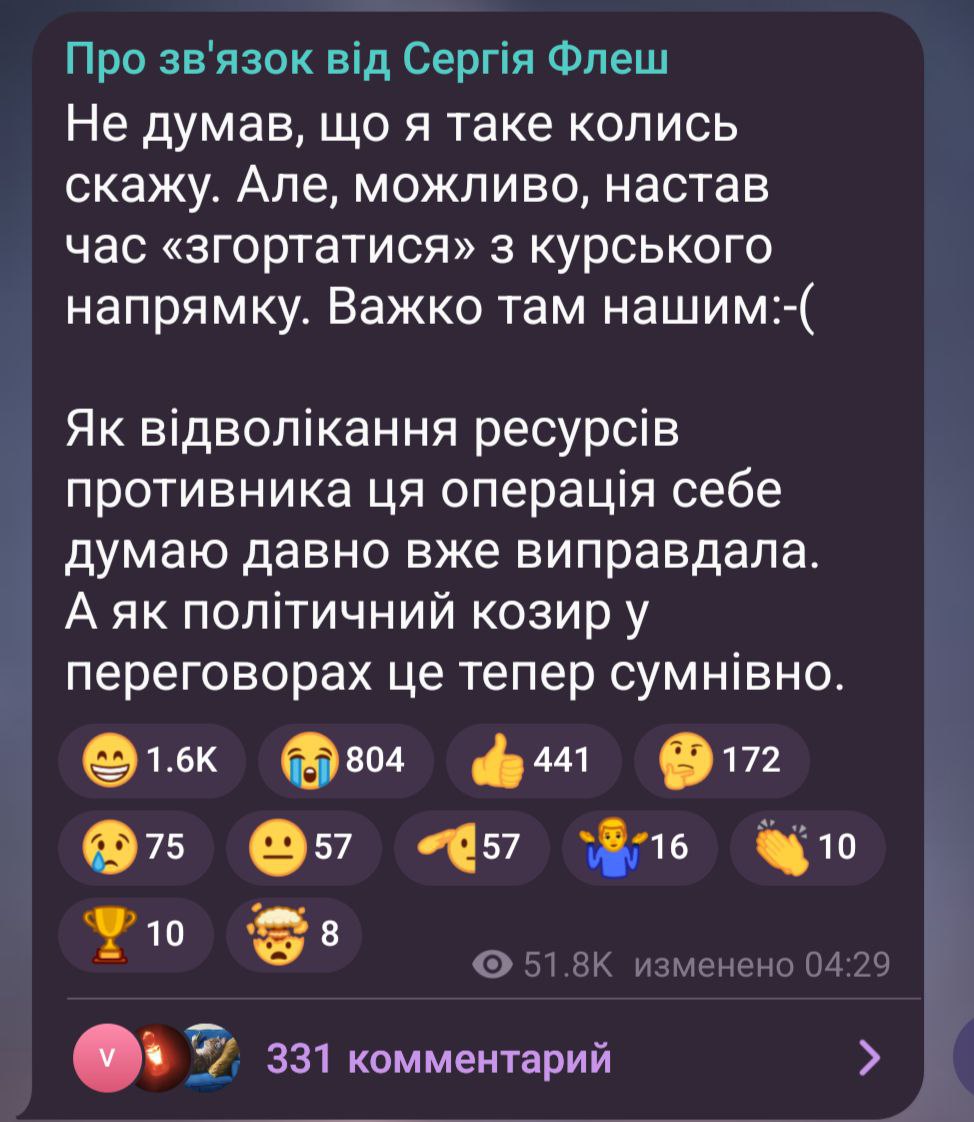
Task: Add the clapping hands reaction with 10
Action: pyautogui.click(x=807, y=847)
